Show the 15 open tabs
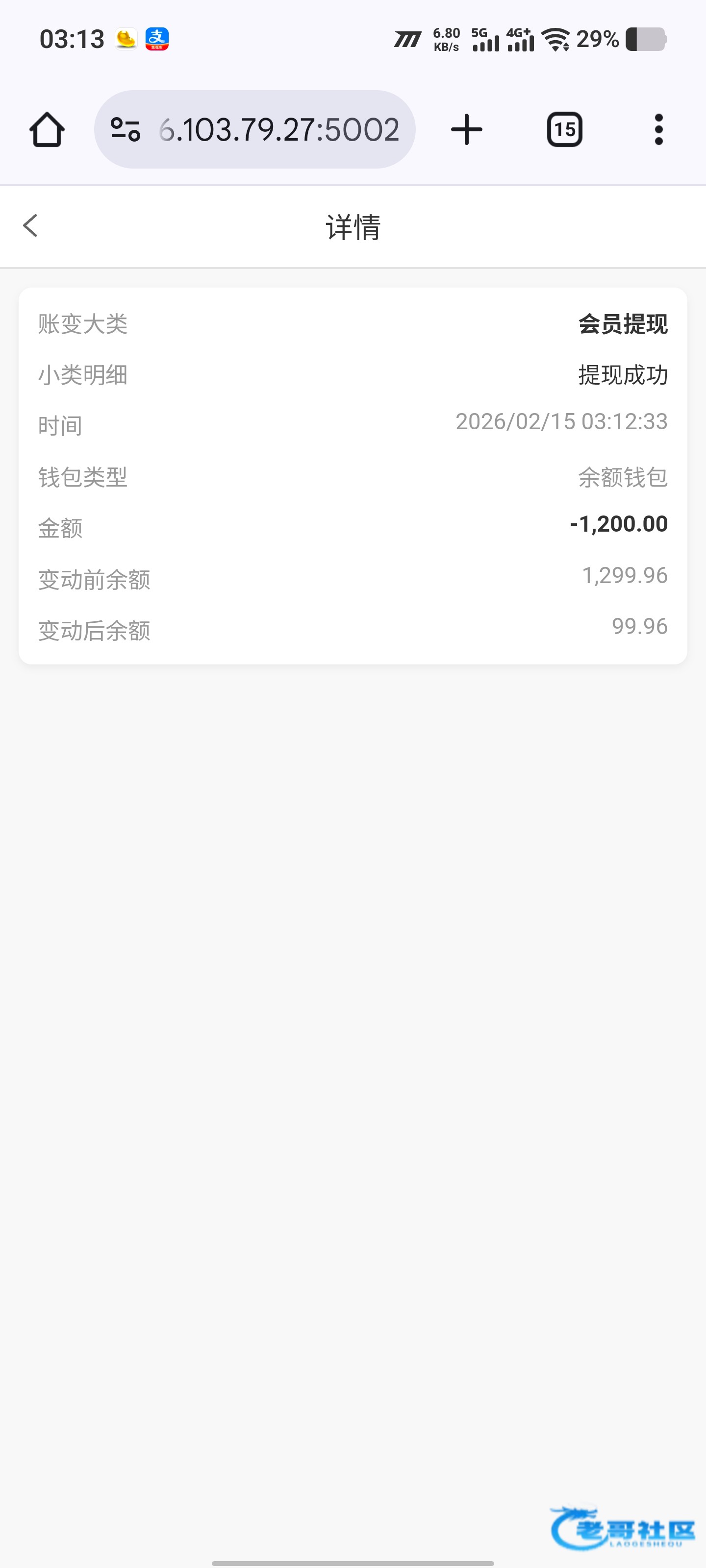The height and width of the screenshot is (1568, 706). [565, 130]
